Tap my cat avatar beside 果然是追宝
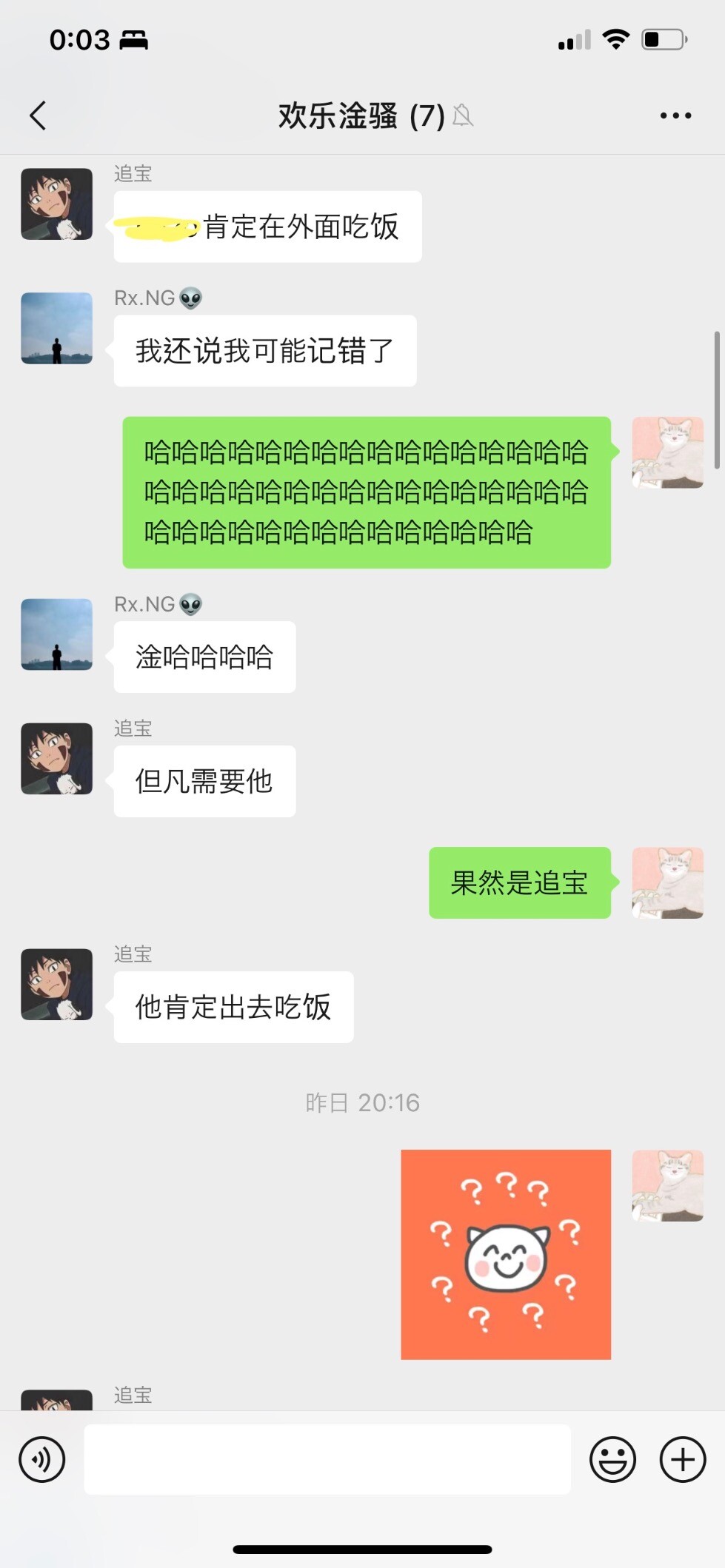 coord(667,883)
